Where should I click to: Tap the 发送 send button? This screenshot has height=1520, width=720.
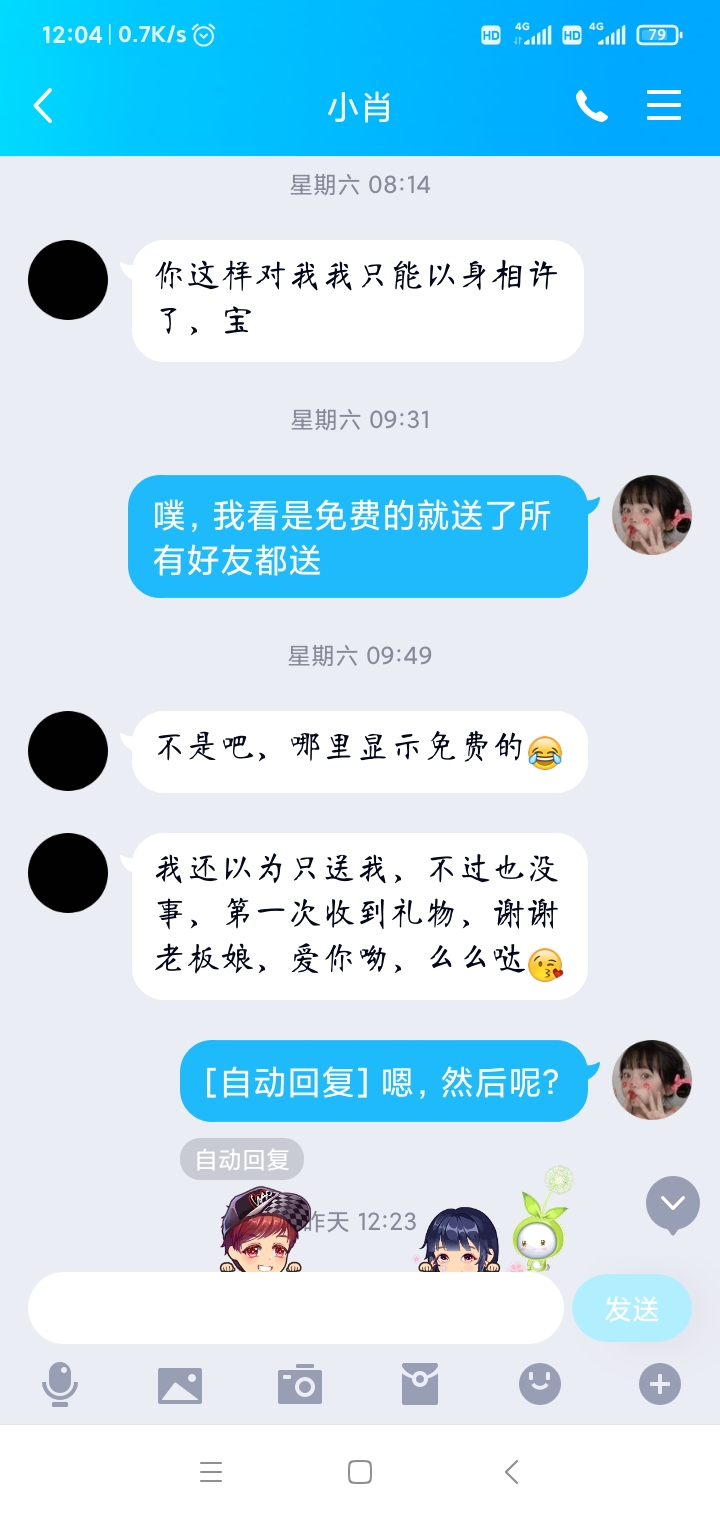(632, 1308)
